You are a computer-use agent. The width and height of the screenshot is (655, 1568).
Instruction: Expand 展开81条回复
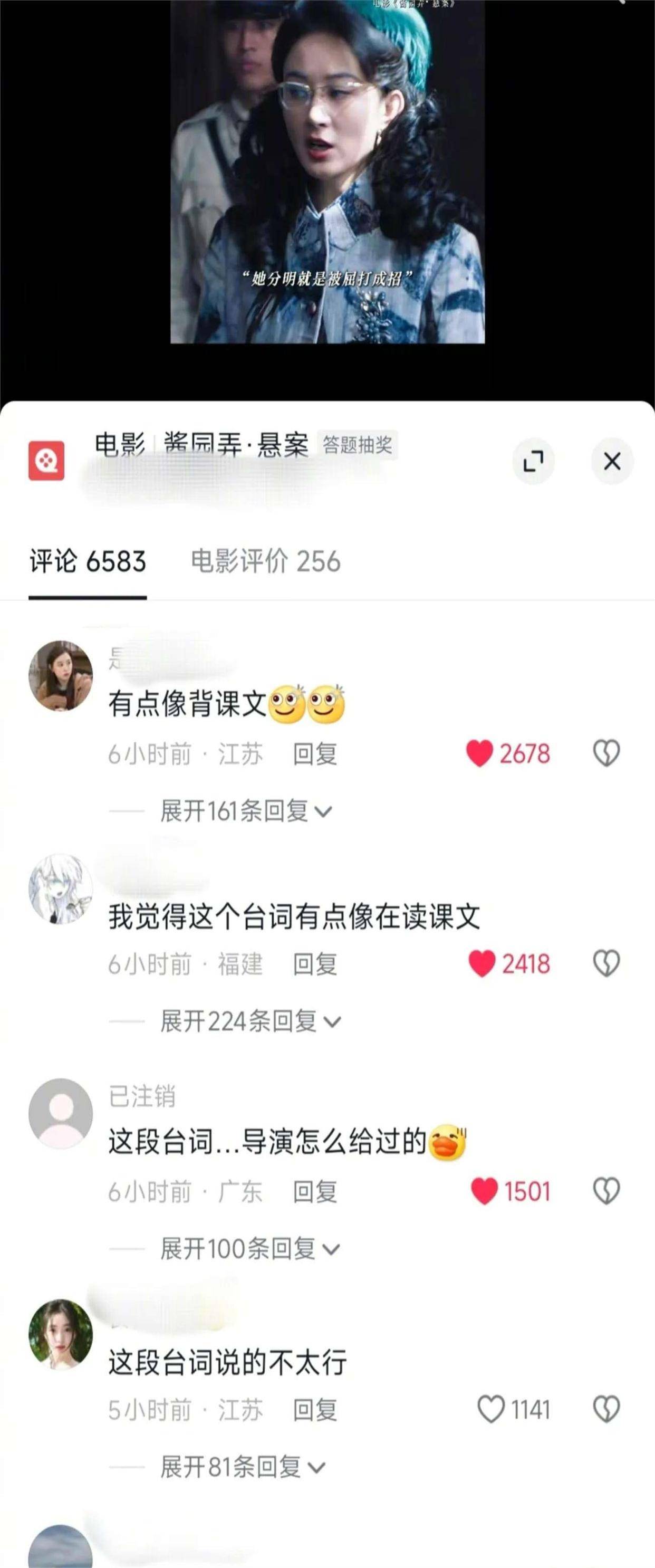[242, 1466]
